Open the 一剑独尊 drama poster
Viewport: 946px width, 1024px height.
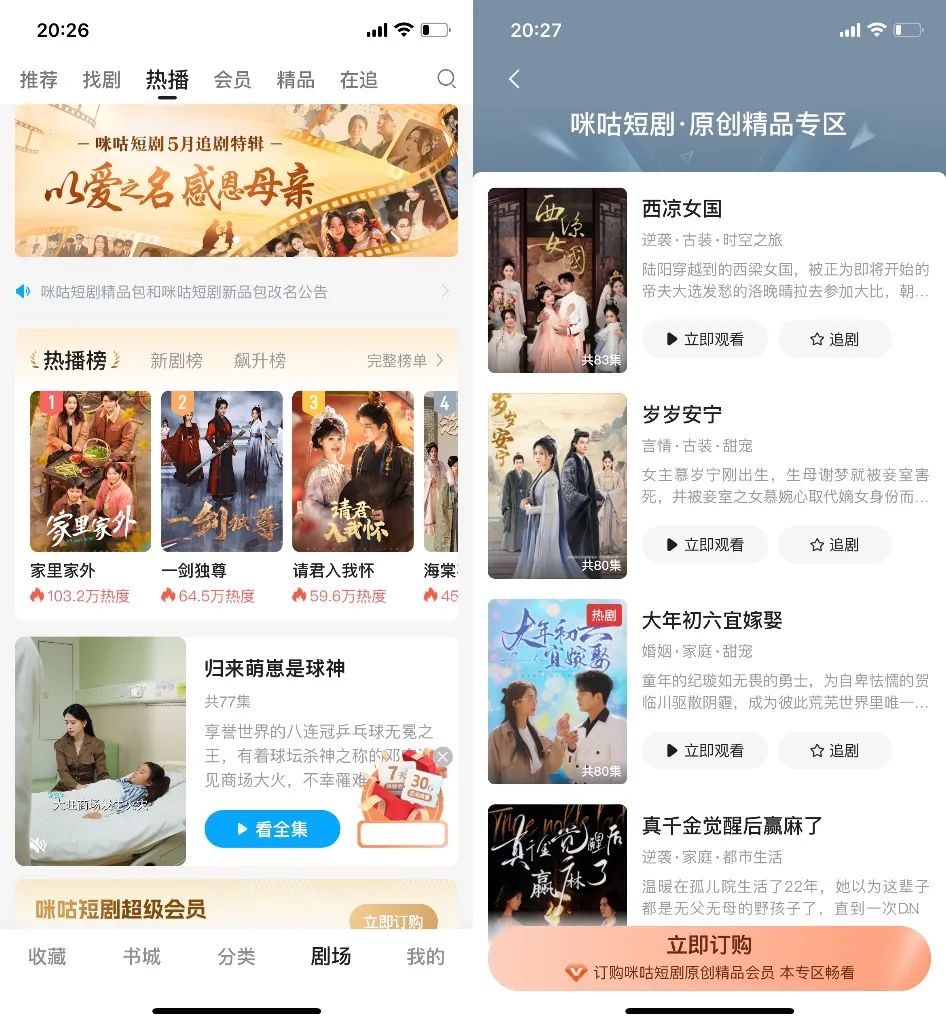pos(221,471)
